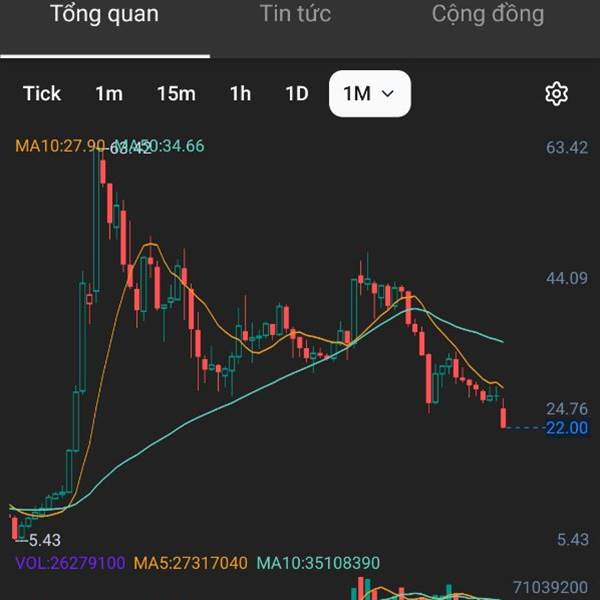Go to the Cộng đồng tab
This screenshot has height=600, width=600.
488,15
